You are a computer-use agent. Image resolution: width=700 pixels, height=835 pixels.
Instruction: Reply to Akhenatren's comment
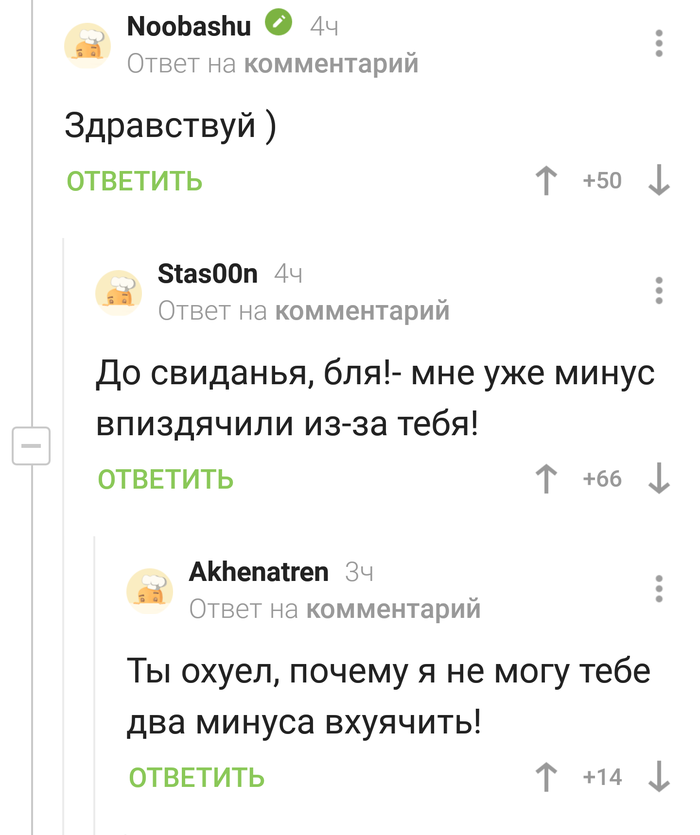(197, 777)
